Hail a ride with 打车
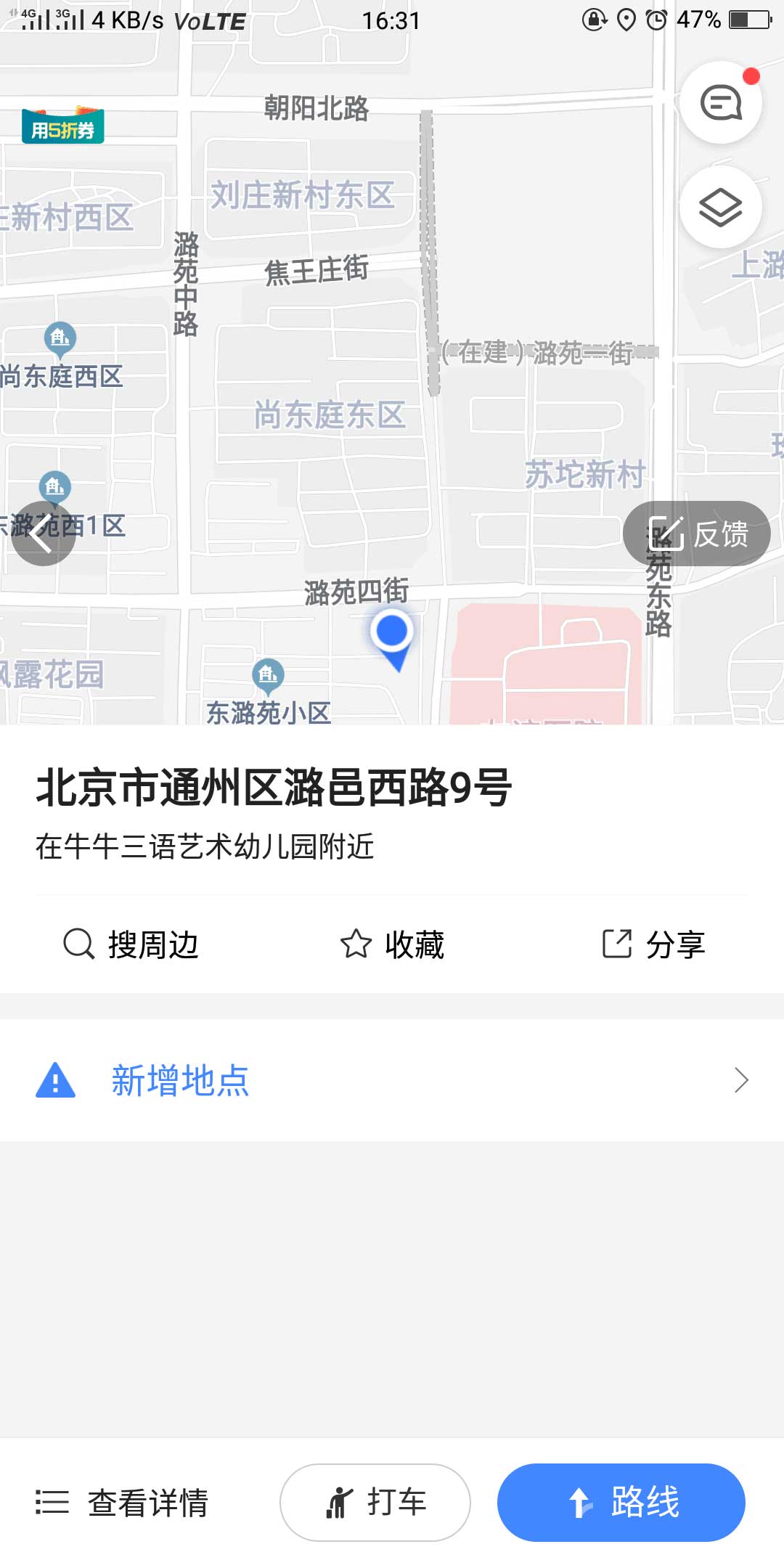The image size is (784, 1568). pyautogui.click(x=375, y=1503)
